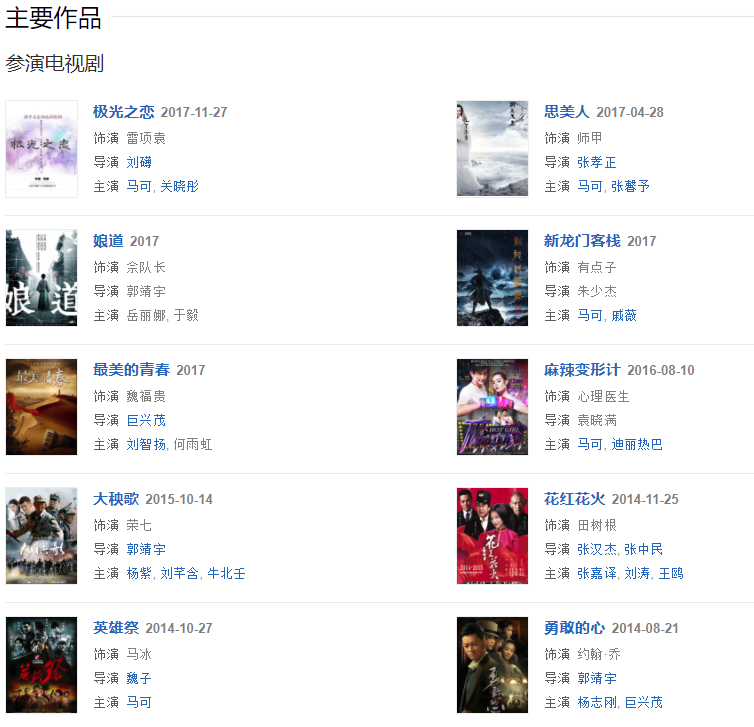Open actor 迪丽热巴's page

[636, 444]
